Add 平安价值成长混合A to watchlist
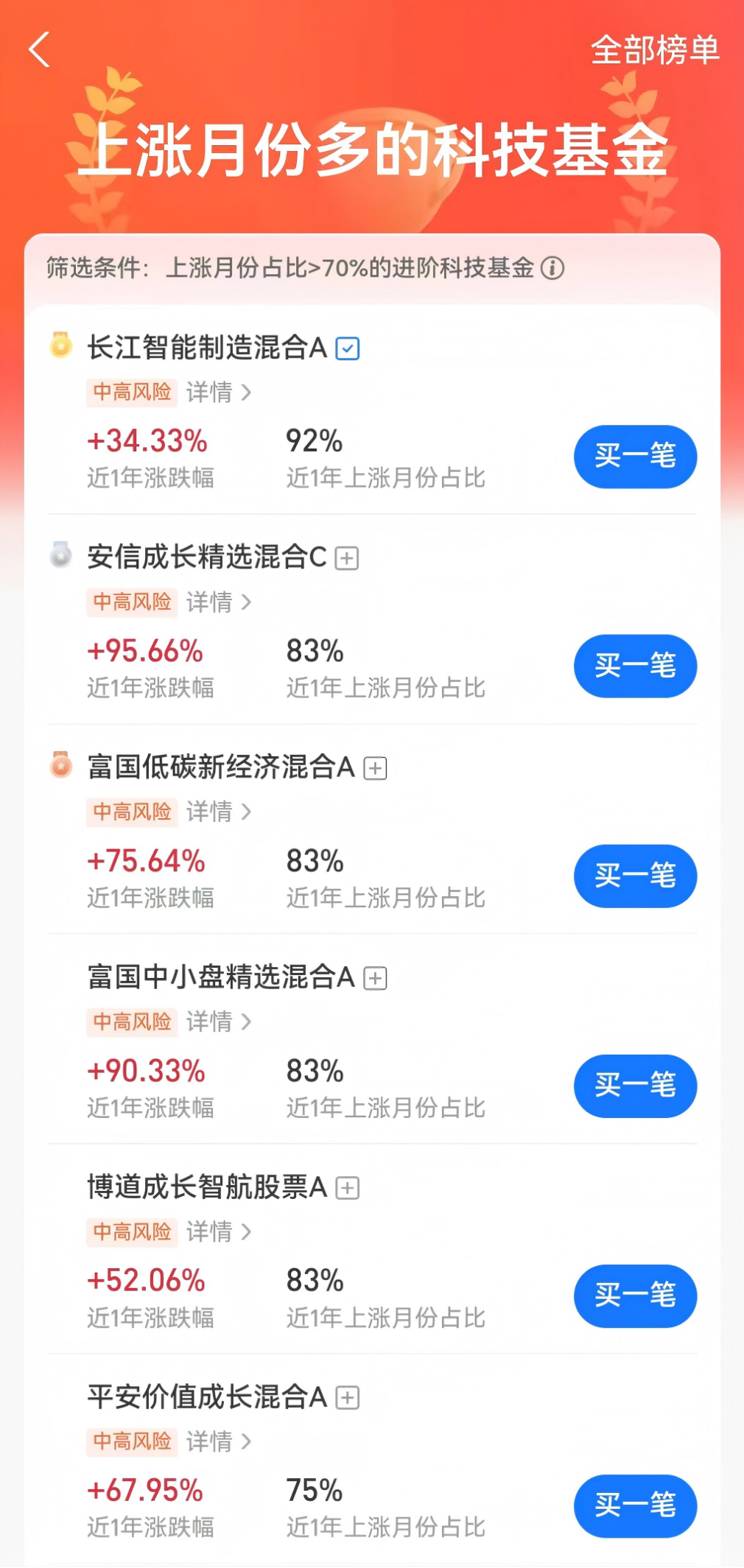The image size is (744, 1568). coord(348,1398)
